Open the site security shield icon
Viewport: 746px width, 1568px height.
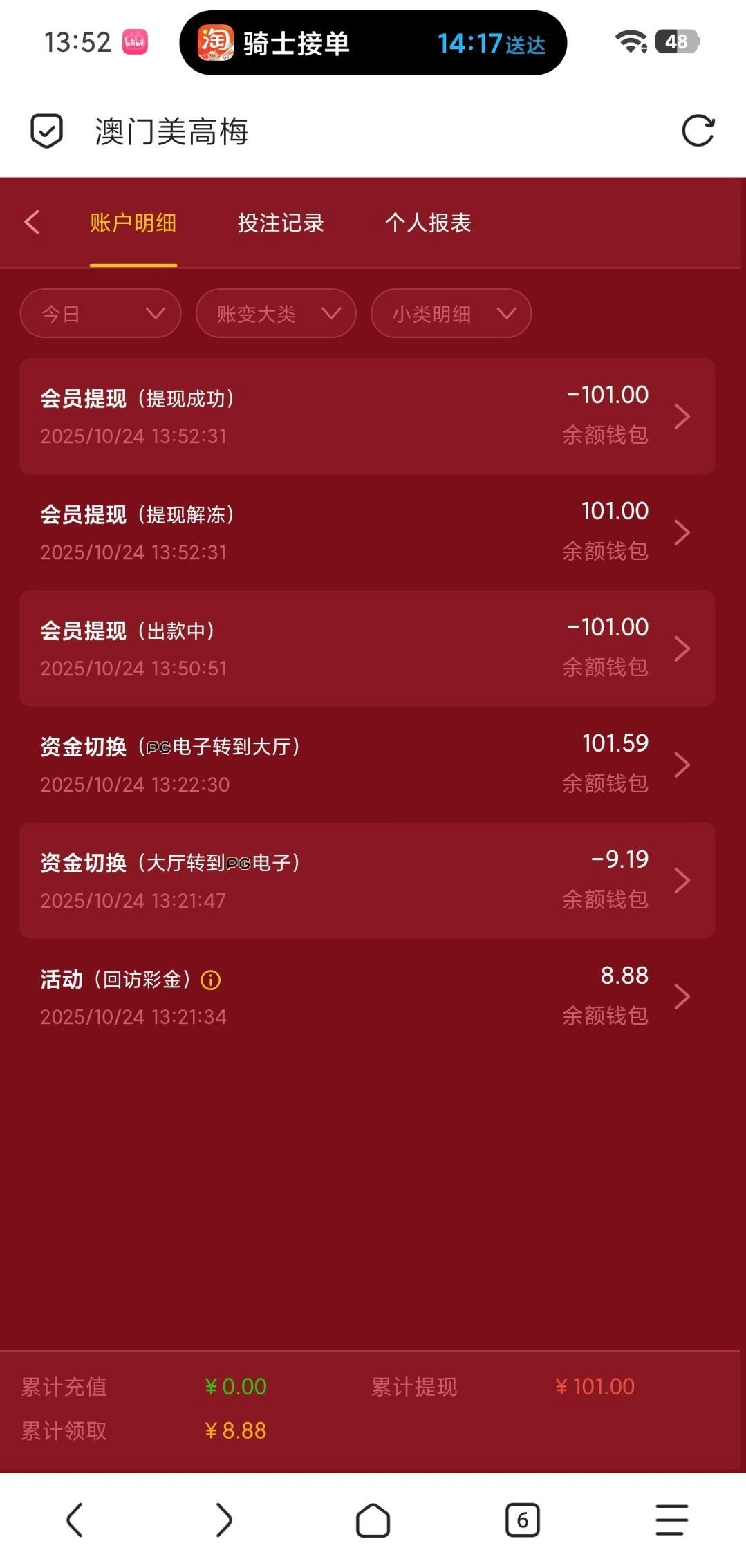[x=46, y=131]
